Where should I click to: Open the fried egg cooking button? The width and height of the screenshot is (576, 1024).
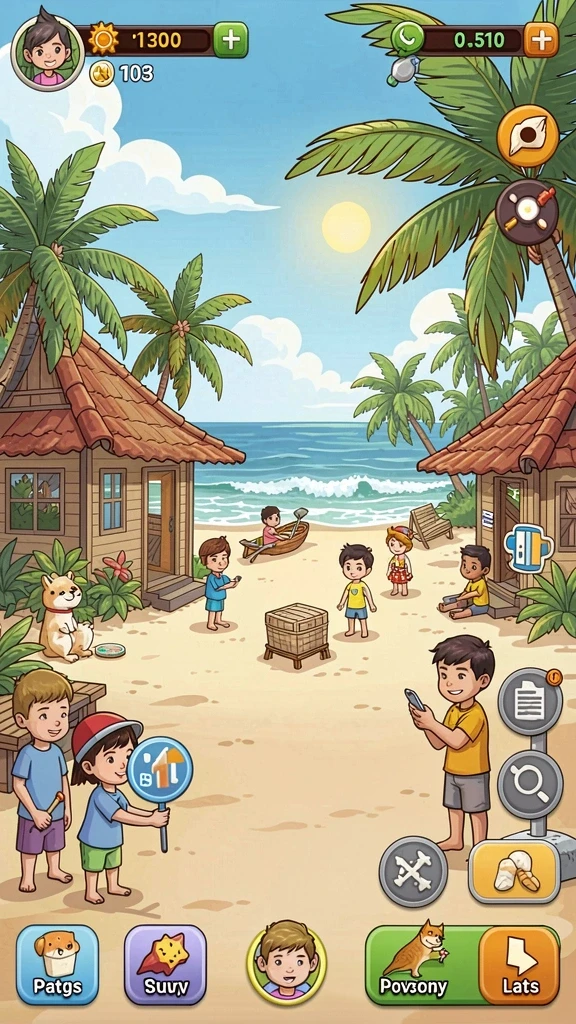(527, 213)
